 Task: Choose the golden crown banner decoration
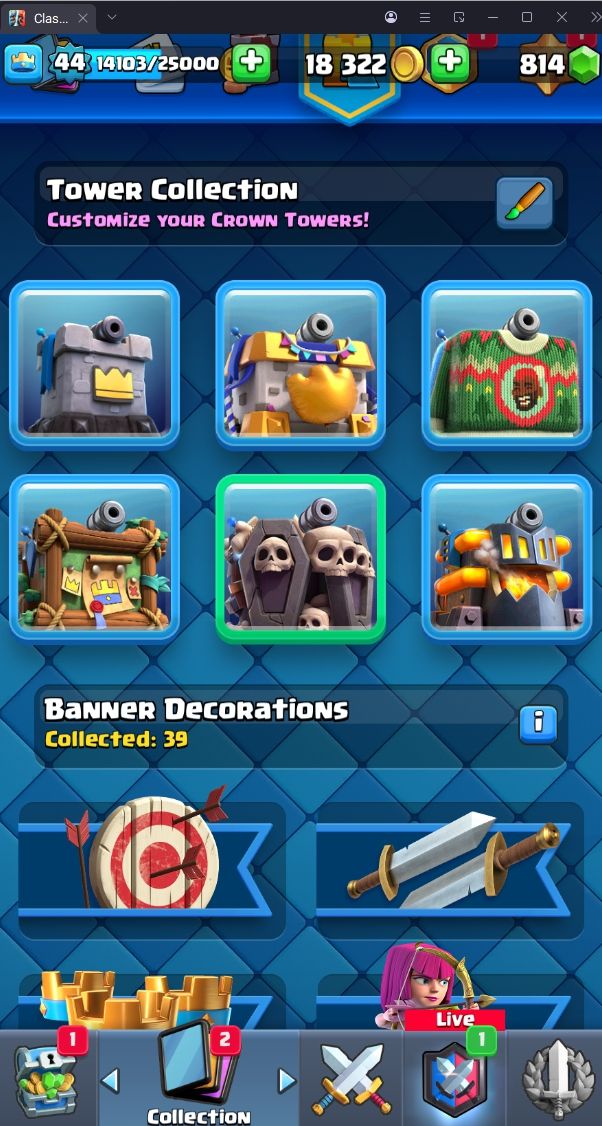click(152, 1000)
